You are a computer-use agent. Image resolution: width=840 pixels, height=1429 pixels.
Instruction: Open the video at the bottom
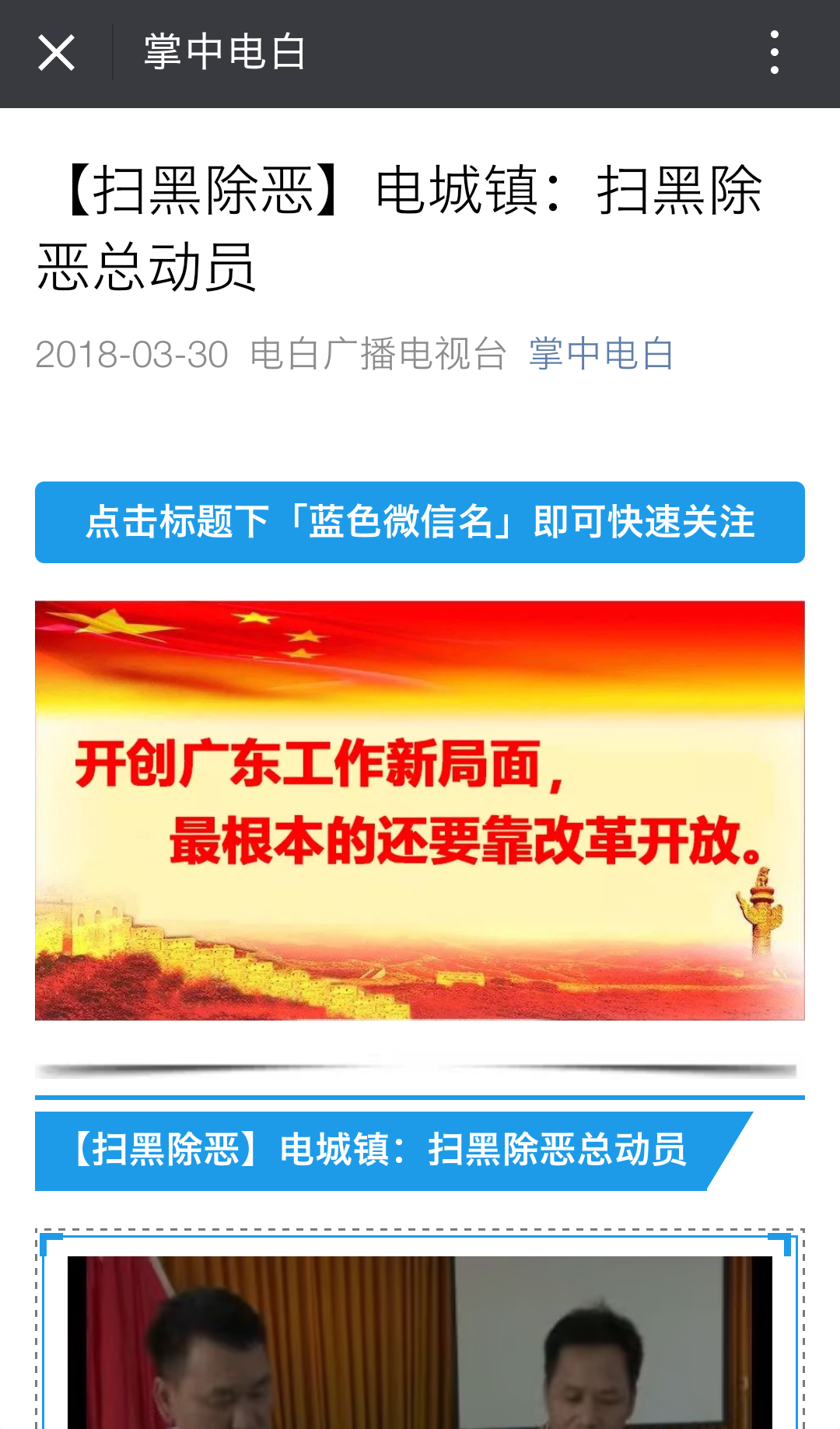coord(420,1342)
